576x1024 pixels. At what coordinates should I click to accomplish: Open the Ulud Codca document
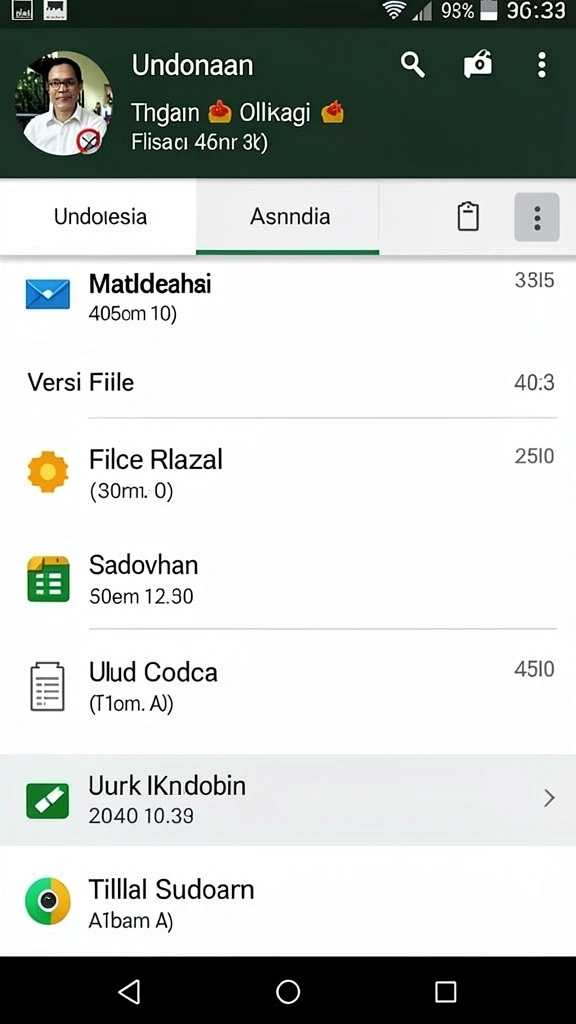pyautogui.click(x=288, y=686)
